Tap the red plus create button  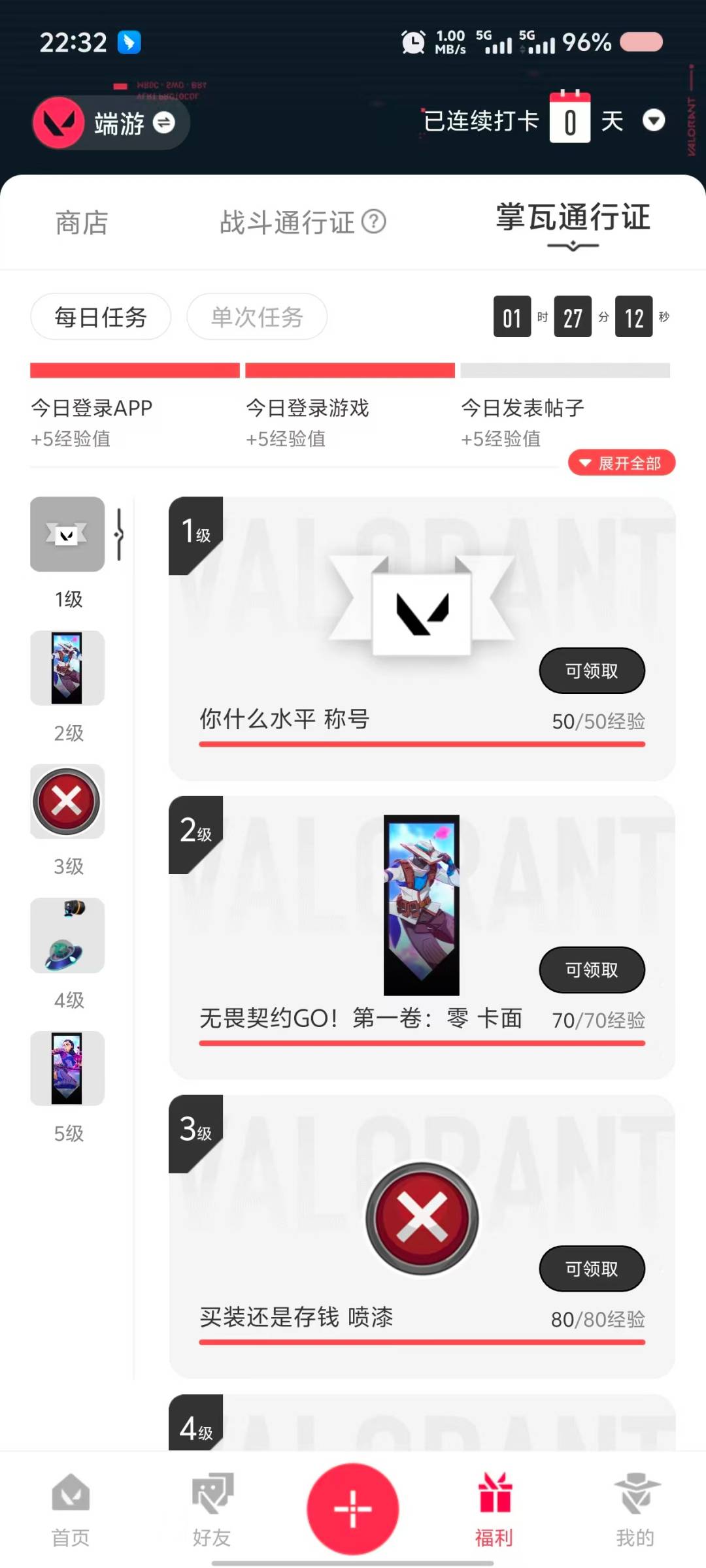point(353,1507)
